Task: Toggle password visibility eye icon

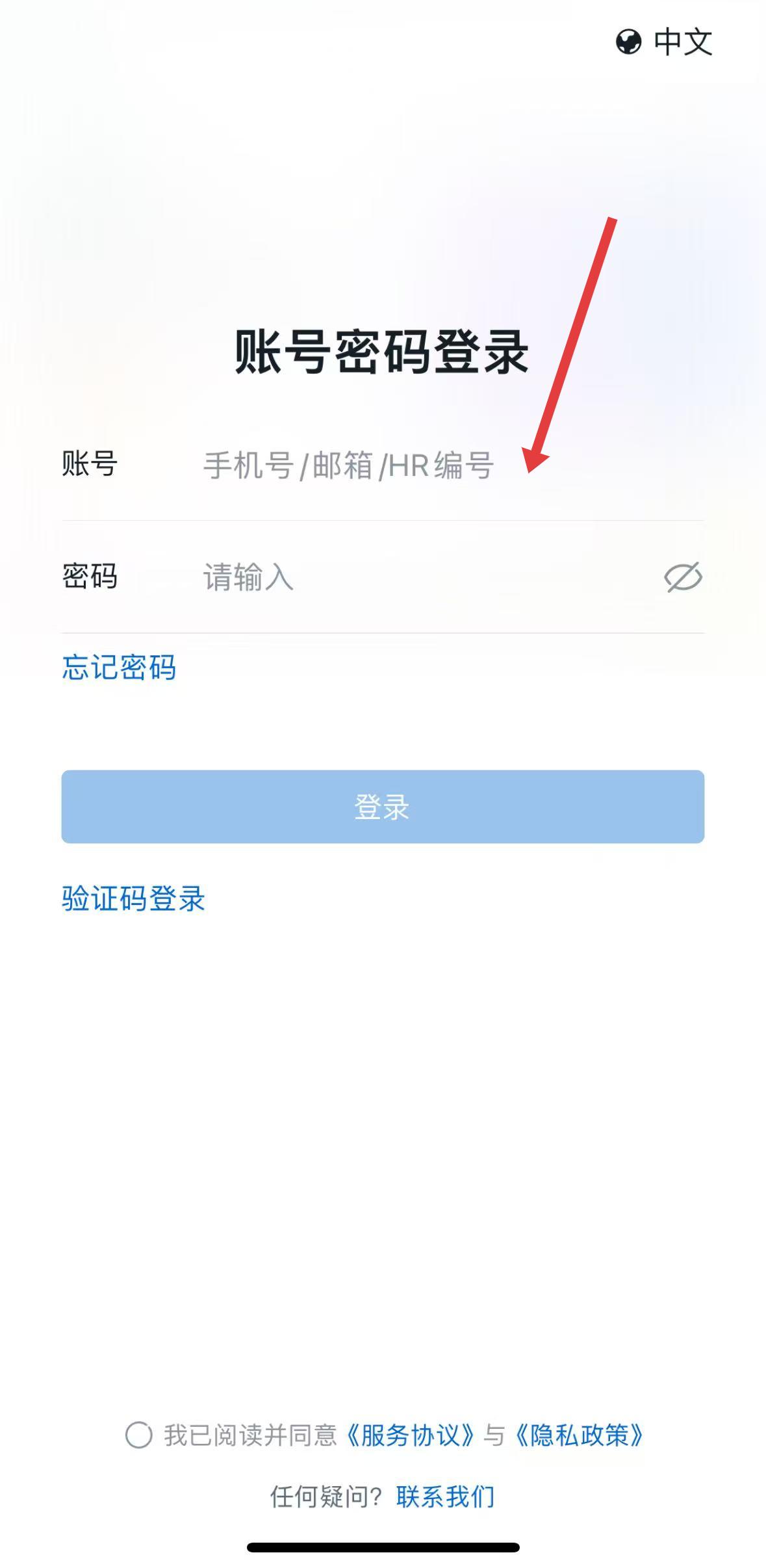Action: click(683, 577)
